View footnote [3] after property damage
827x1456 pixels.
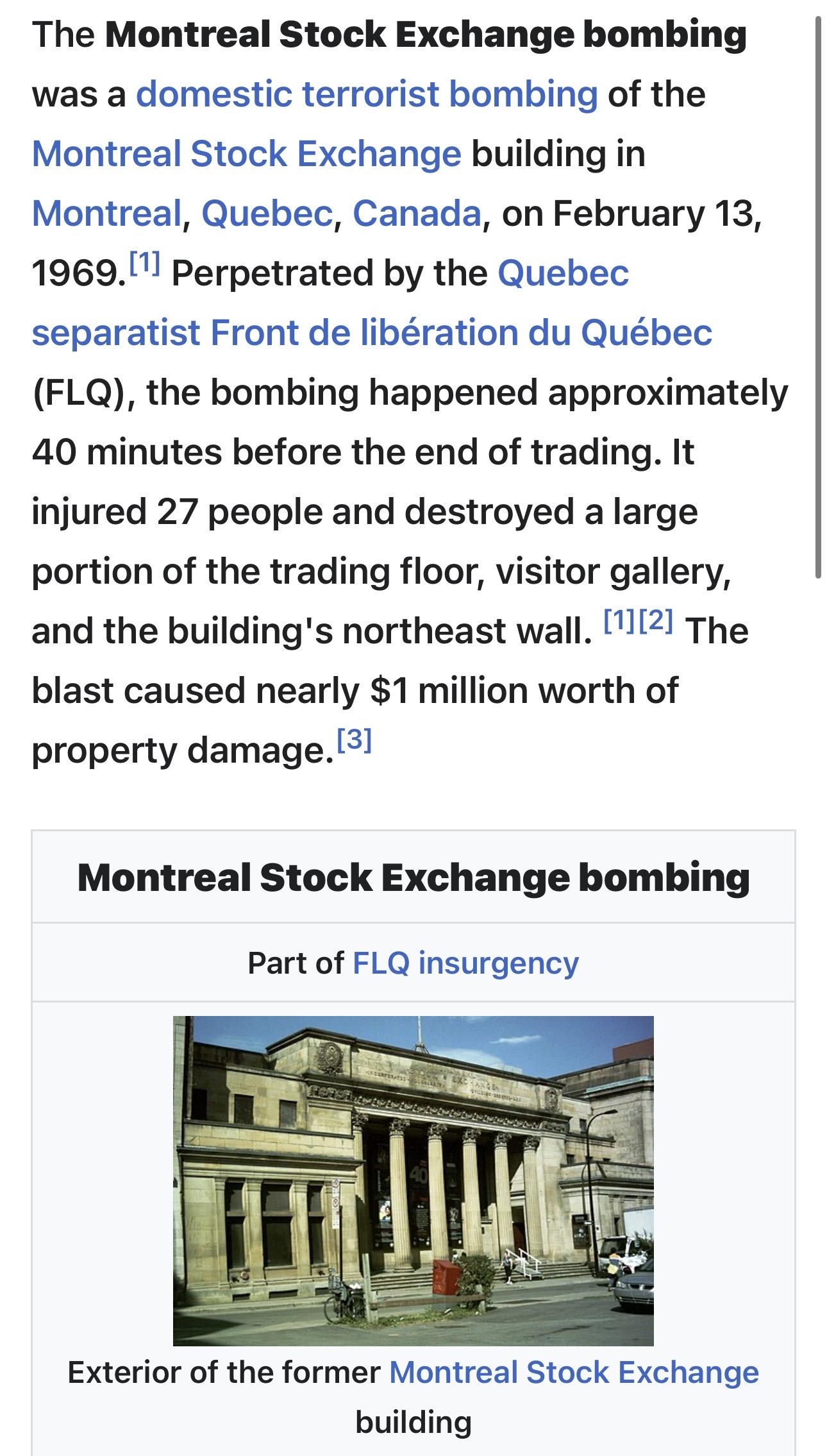coord(354,740)
